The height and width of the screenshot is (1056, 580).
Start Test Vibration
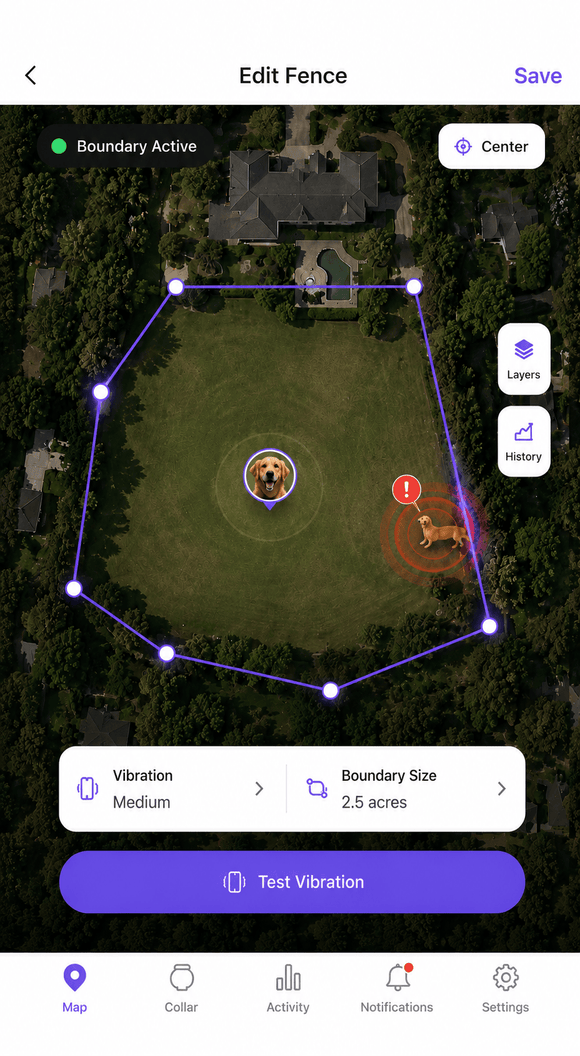pyautogui.click(x=292, y=882)
